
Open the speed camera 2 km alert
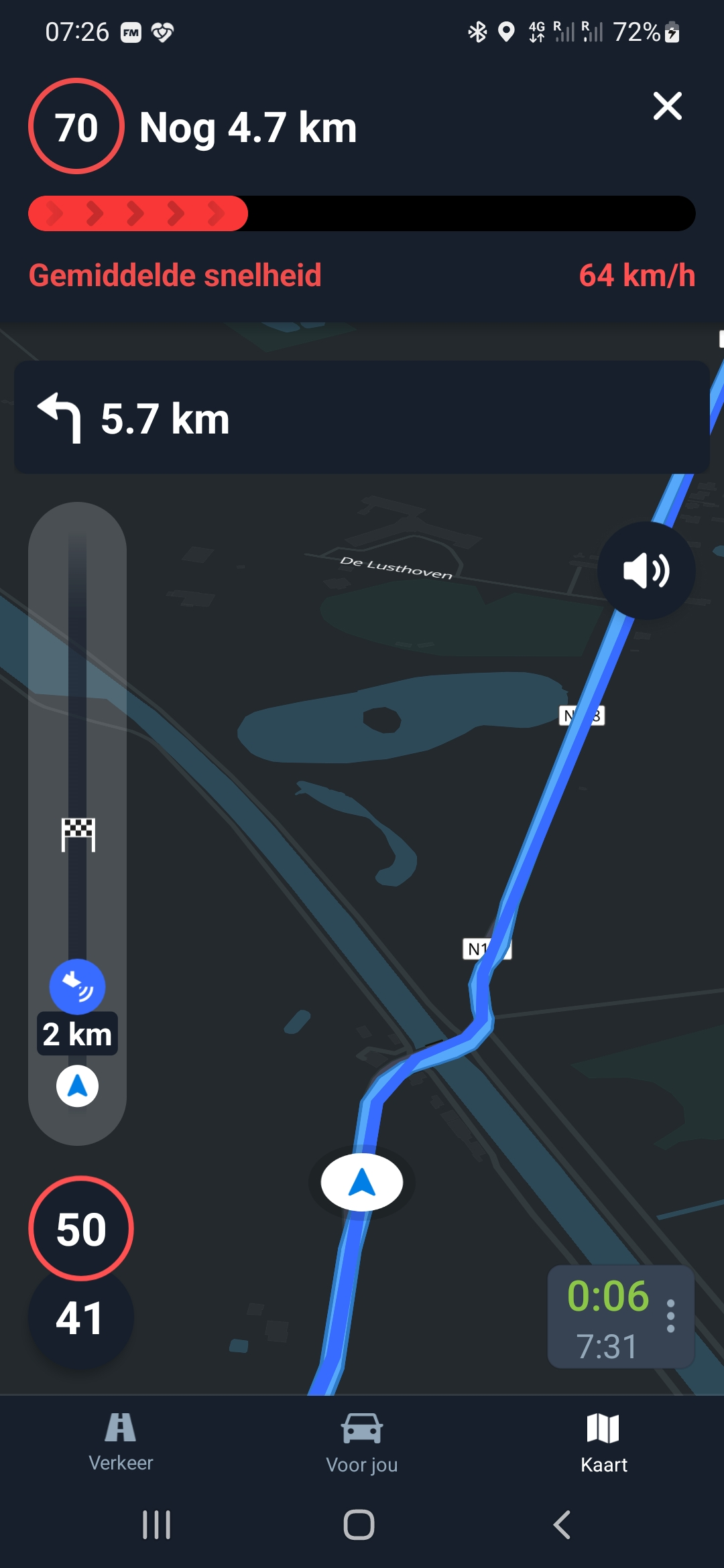pos(77,987)
